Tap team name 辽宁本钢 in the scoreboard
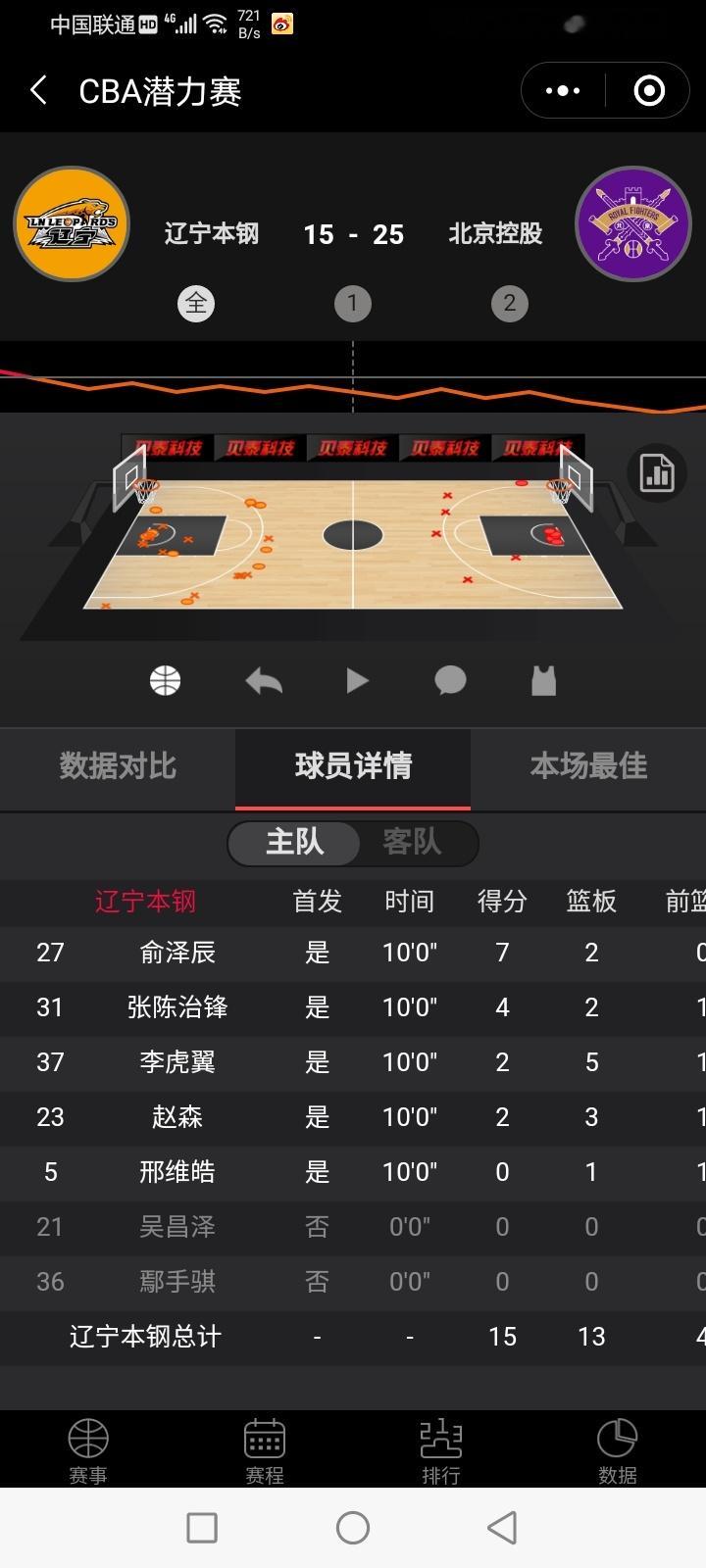 pyautogui.click(x=210, y=235)
